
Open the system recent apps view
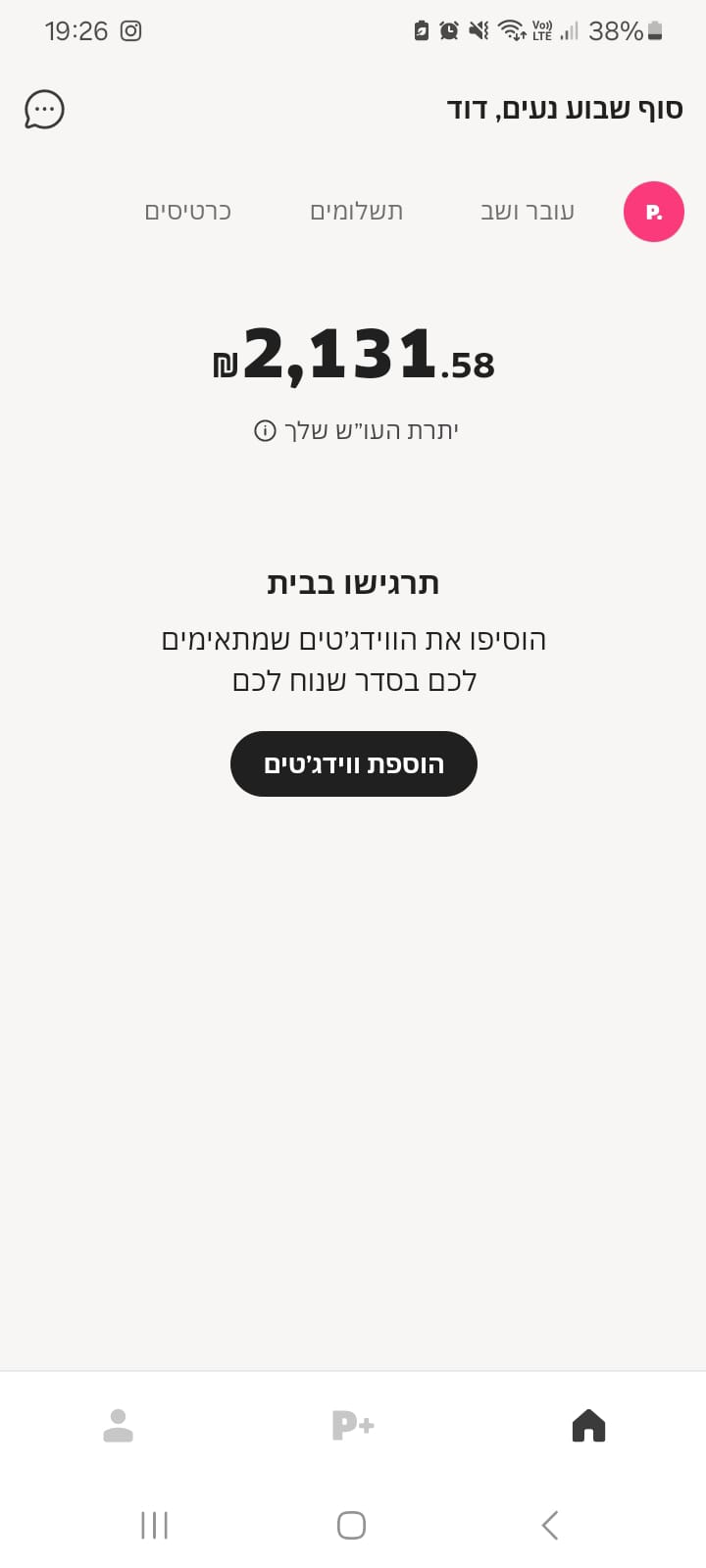pyautogui.click(x=155, y=1525)
